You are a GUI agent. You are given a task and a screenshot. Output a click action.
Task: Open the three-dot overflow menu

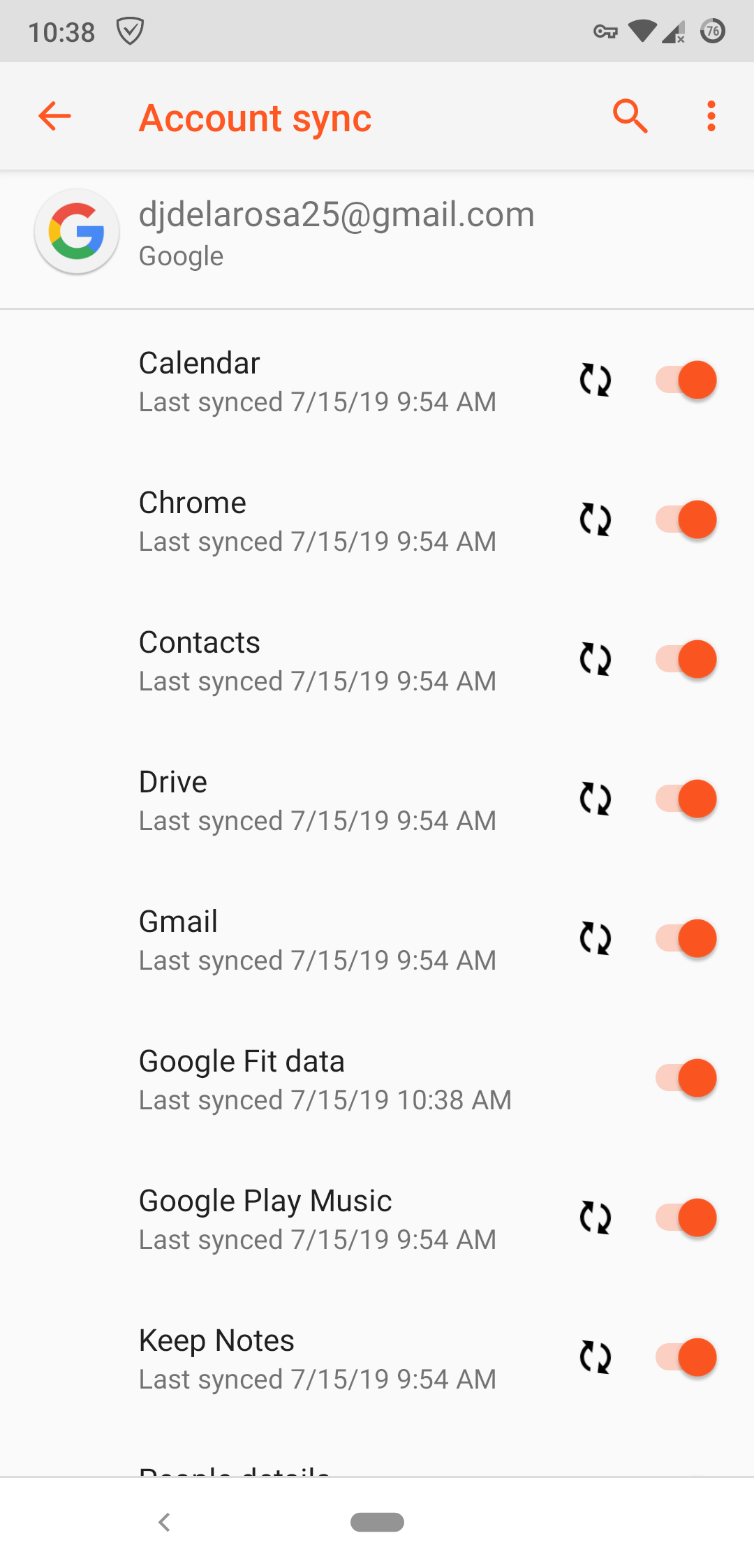coord(711,116)
